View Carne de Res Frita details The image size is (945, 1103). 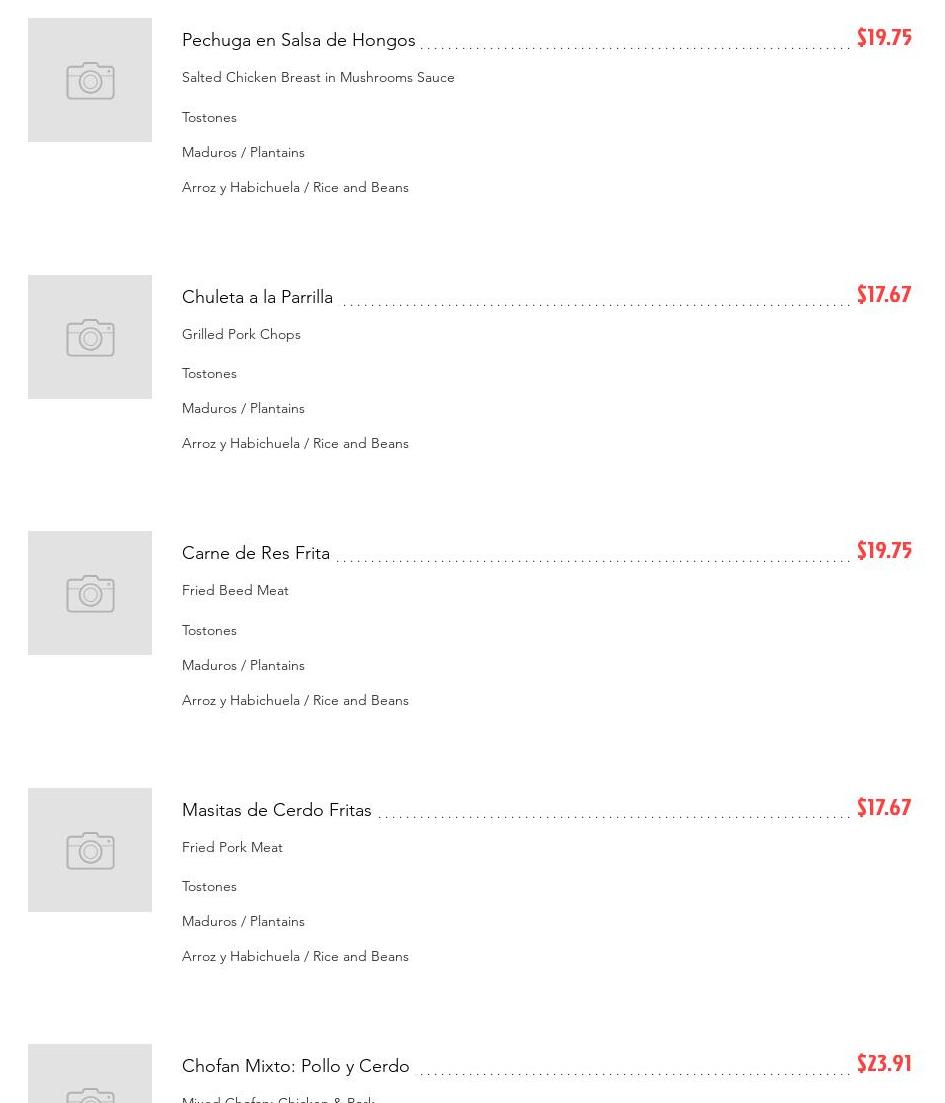[x=255, y=553]
